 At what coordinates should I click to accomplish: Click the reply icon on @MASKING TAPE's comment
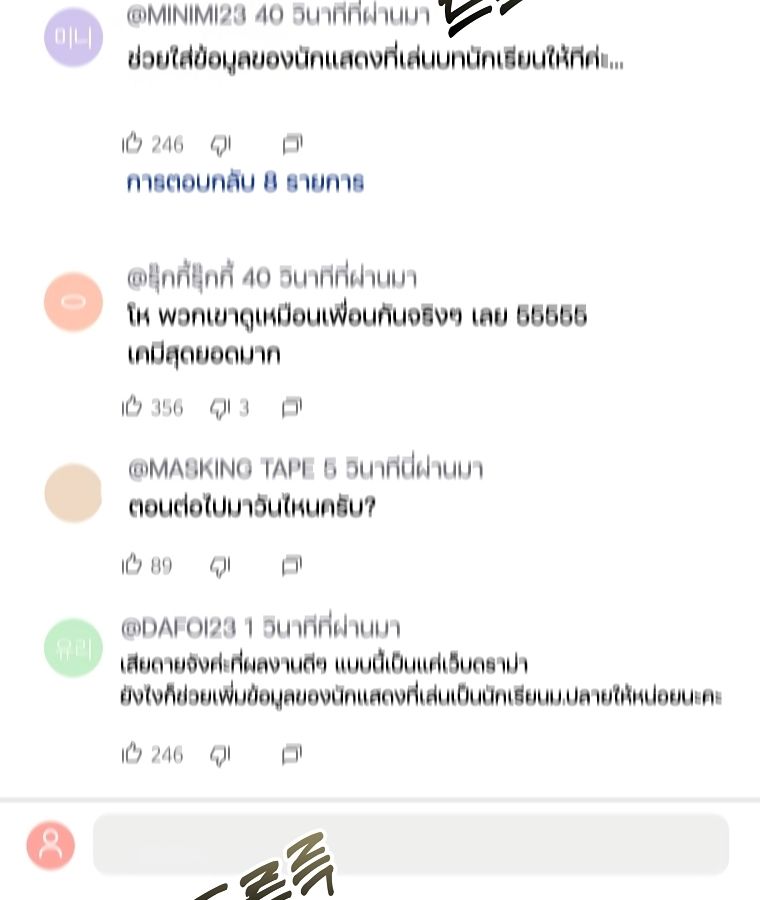[292, 565]
